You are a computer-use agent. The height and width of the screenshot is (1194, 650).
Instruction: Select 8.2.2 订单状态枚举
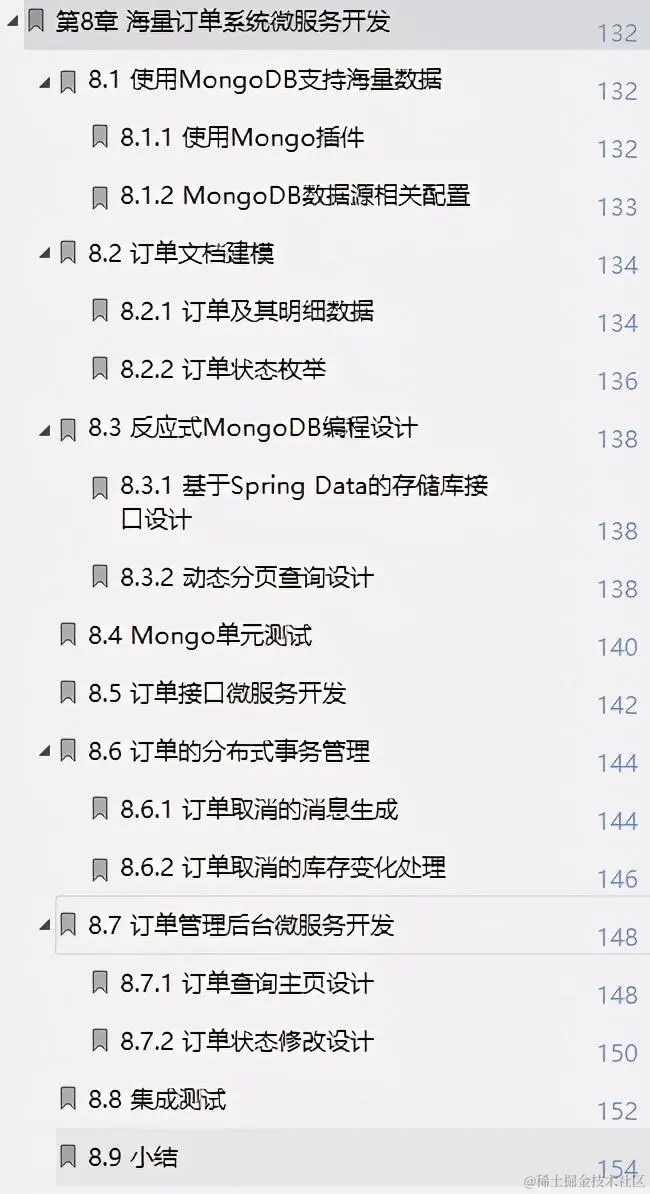[253, 370]
